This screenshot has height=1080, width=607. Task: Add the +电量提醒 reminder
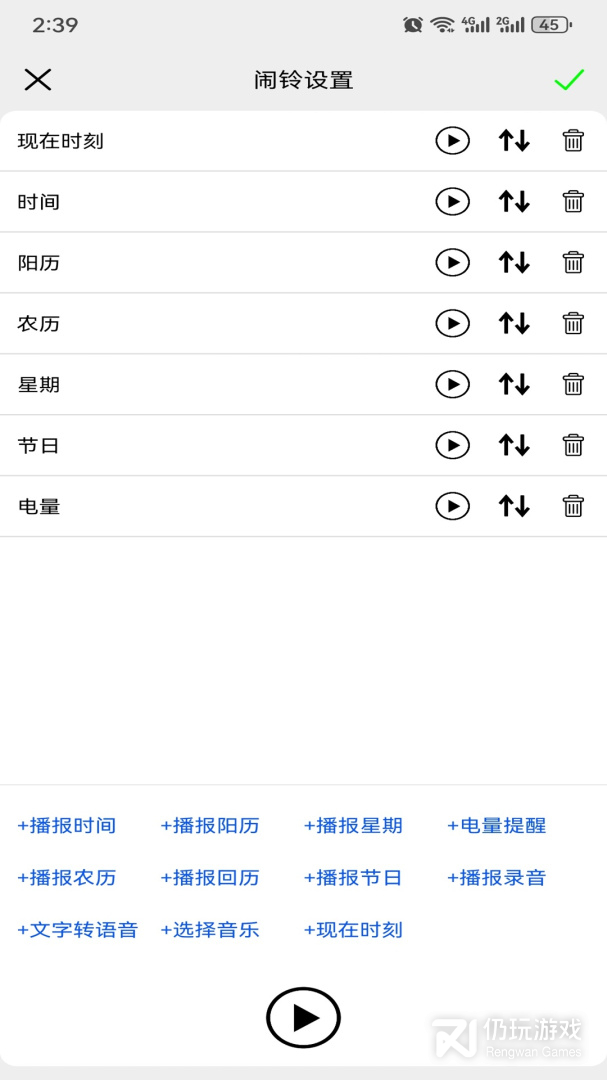coord(497,826)
